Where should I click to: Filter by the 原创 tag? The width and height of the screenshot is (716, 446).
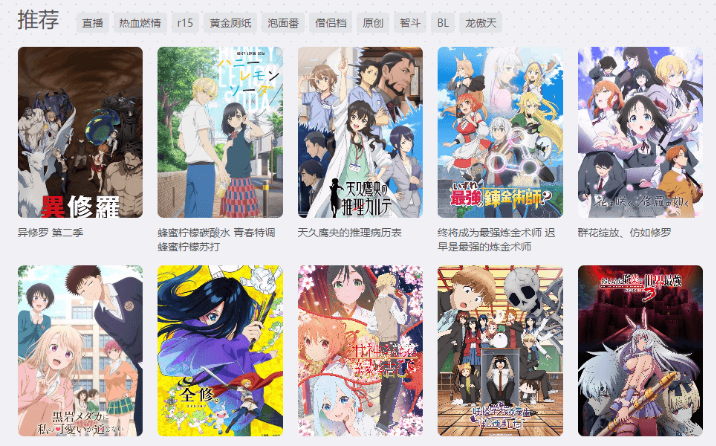373,22
